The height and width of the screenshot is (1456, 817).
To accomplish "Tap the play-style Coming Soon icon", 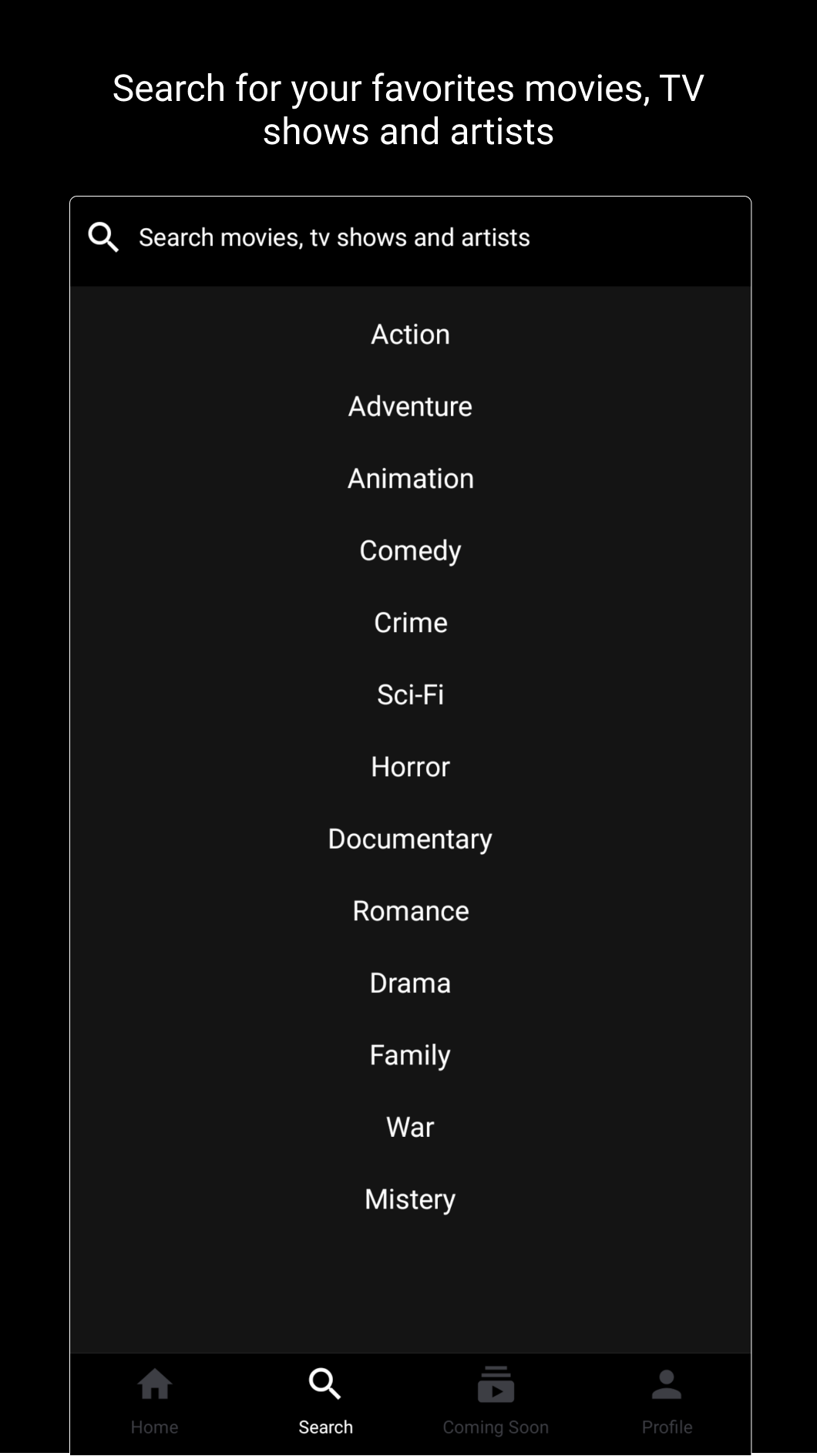I will (x=496, y=1384).
